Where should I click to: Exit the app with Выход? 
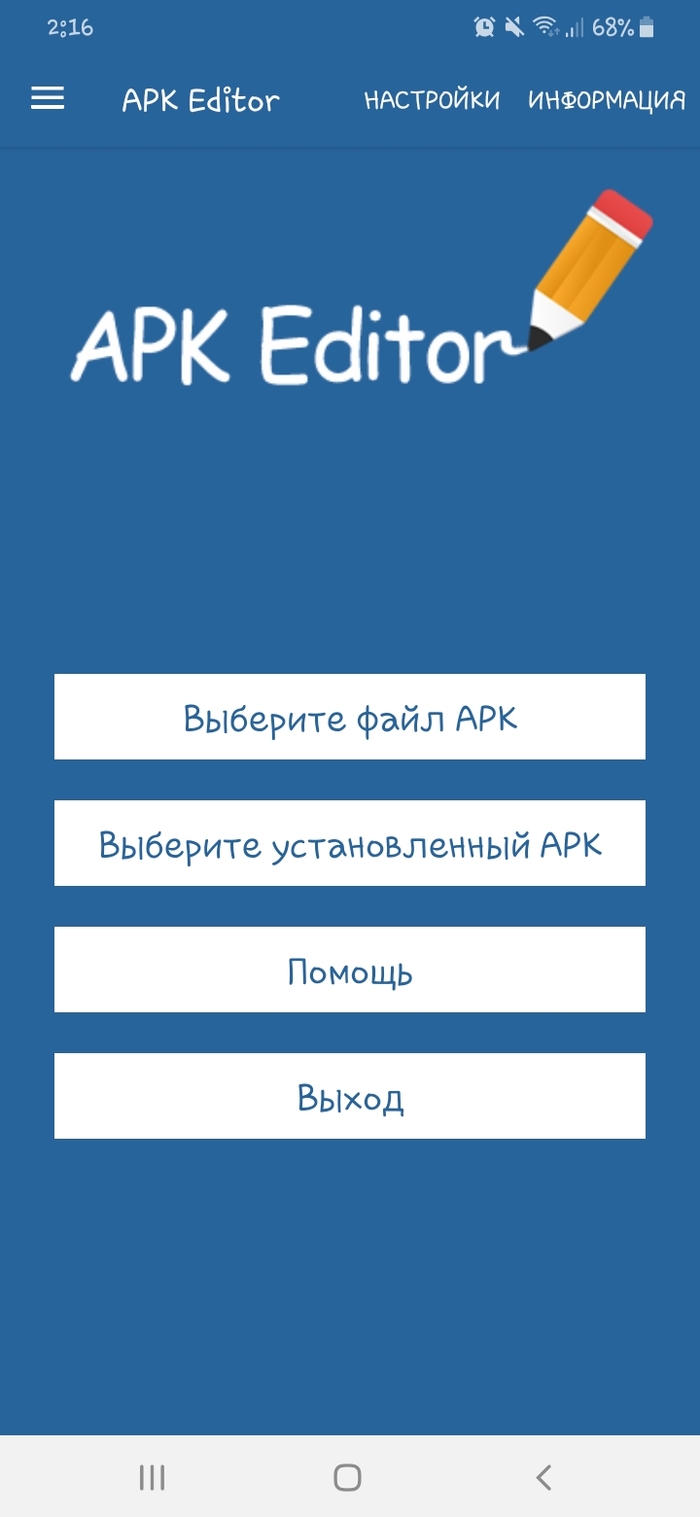point(350,1096)
